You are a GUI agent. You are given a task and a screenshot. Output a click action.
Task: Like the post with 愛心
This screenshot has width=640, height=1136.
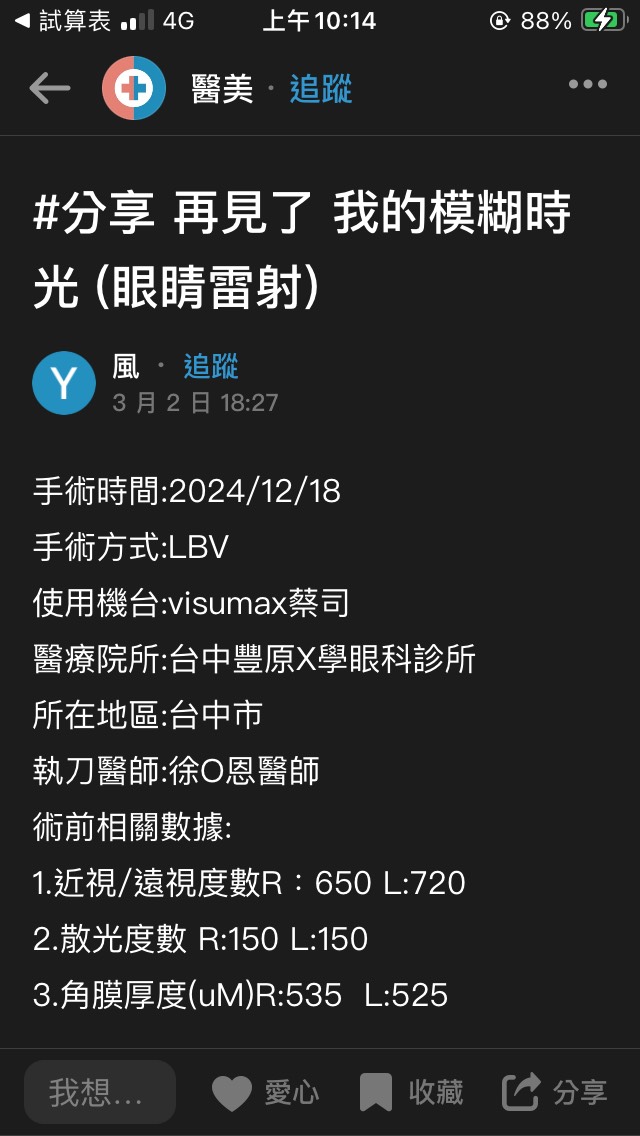pyautogui.click(x=266, y=1092)
